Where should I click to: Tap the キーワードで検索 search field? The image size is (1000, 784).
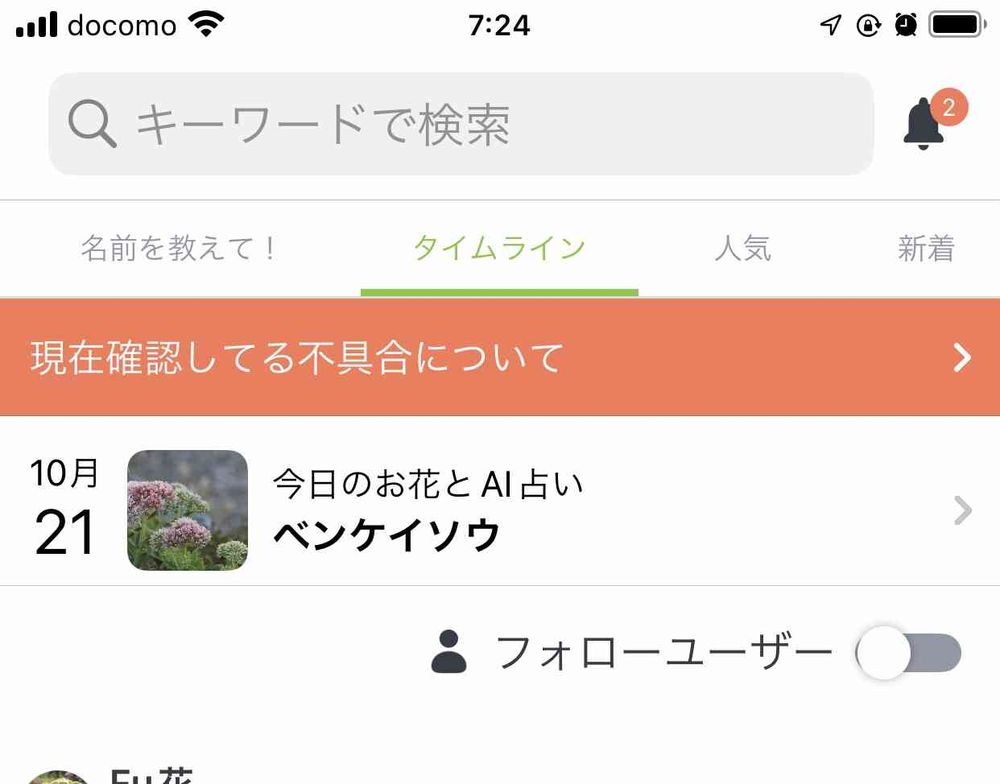click(x=460, y=124)
